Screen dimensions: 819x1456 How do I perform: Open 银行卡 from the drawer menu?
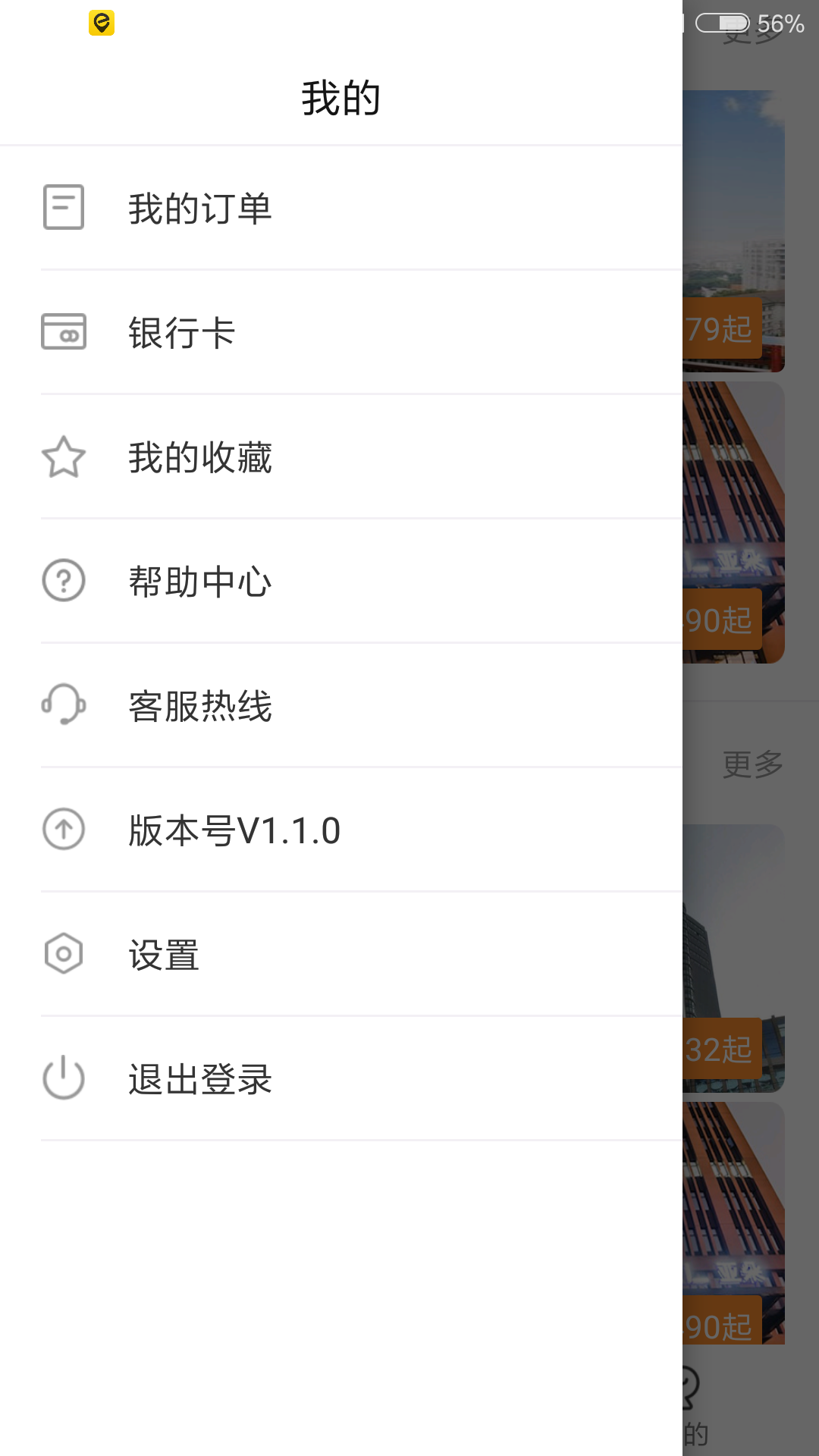[182, 333]
